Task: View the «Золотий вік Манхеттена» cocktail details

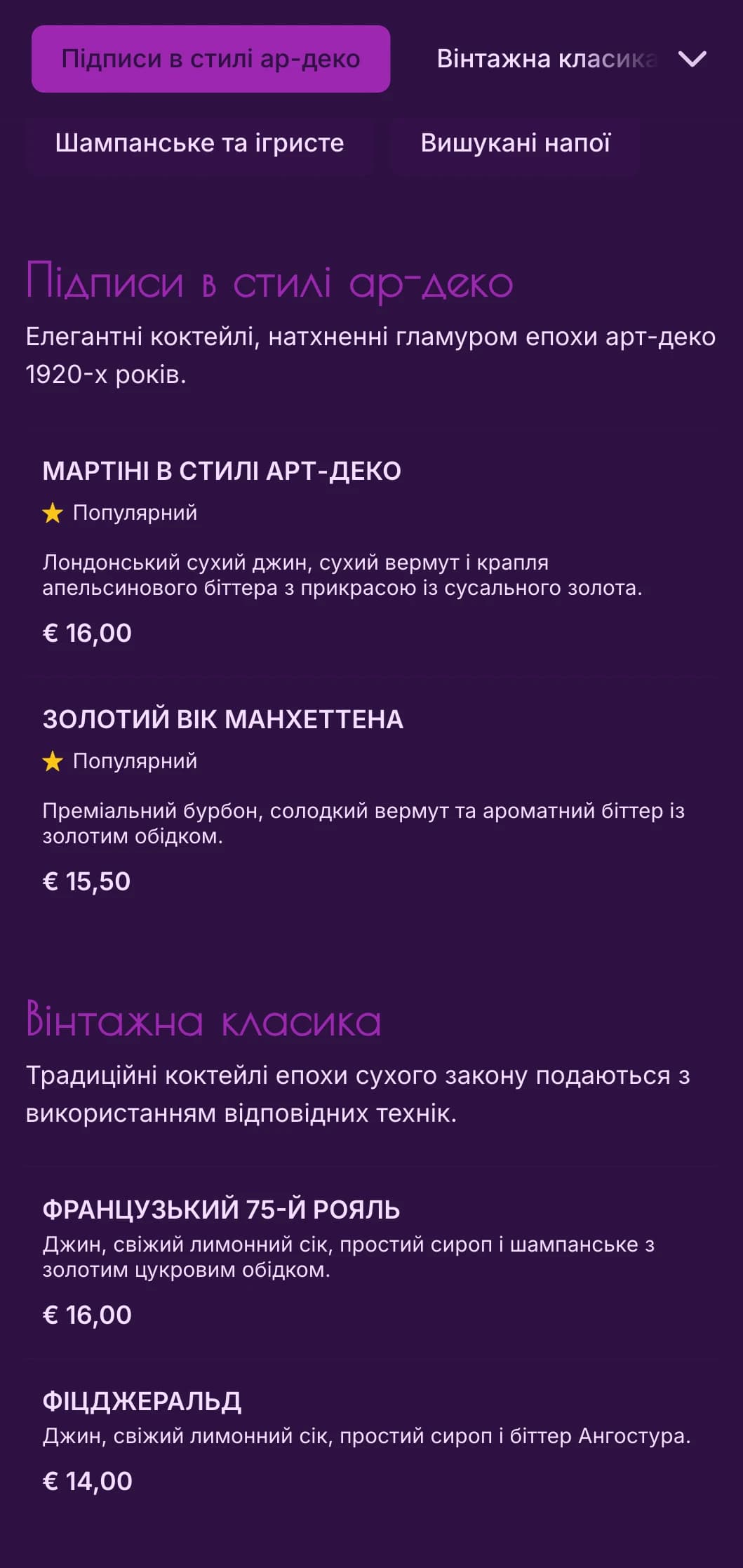Action: pos(222,719)
